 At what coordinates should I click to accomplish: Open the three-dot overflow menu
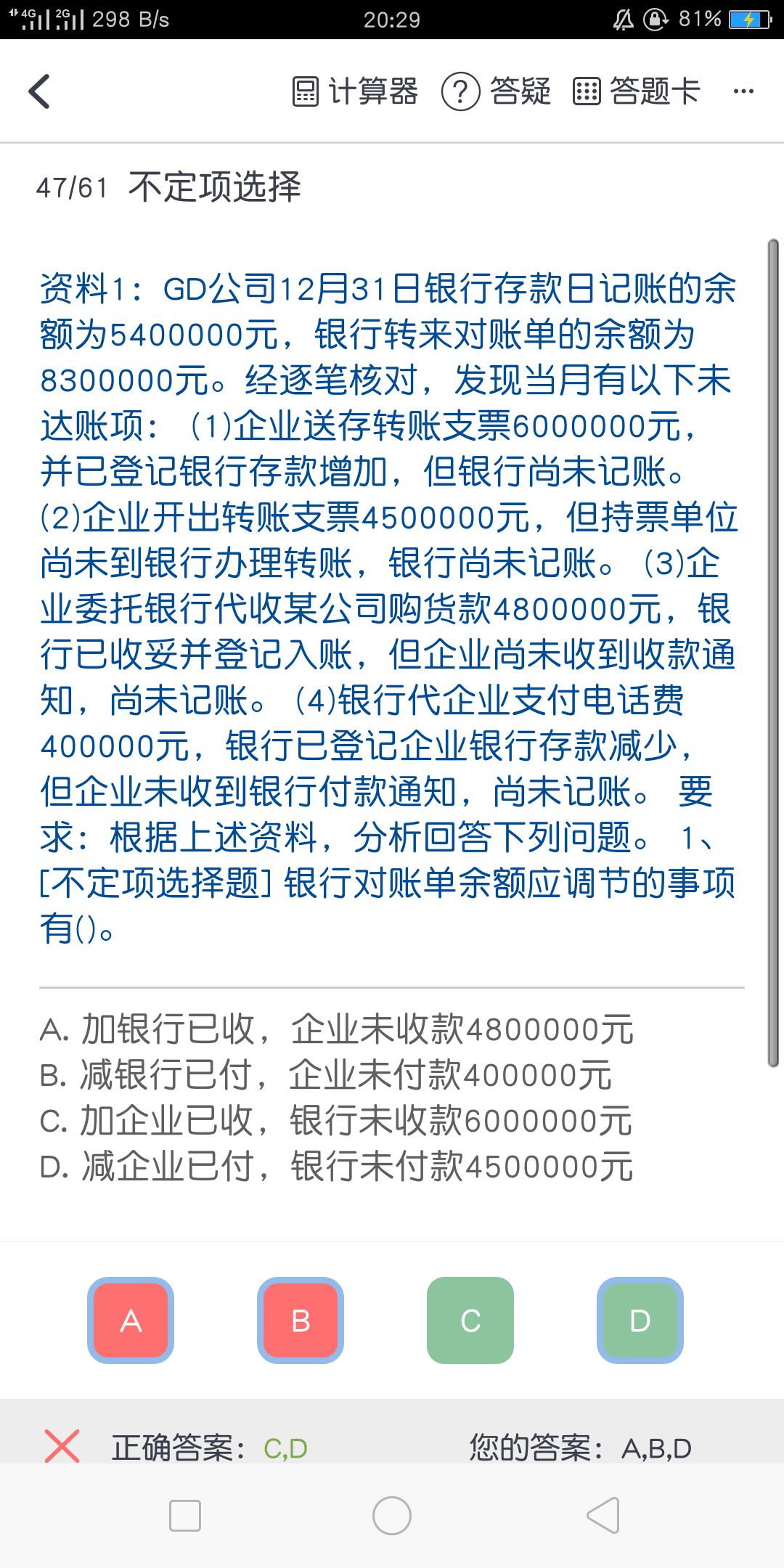[743, 91]
